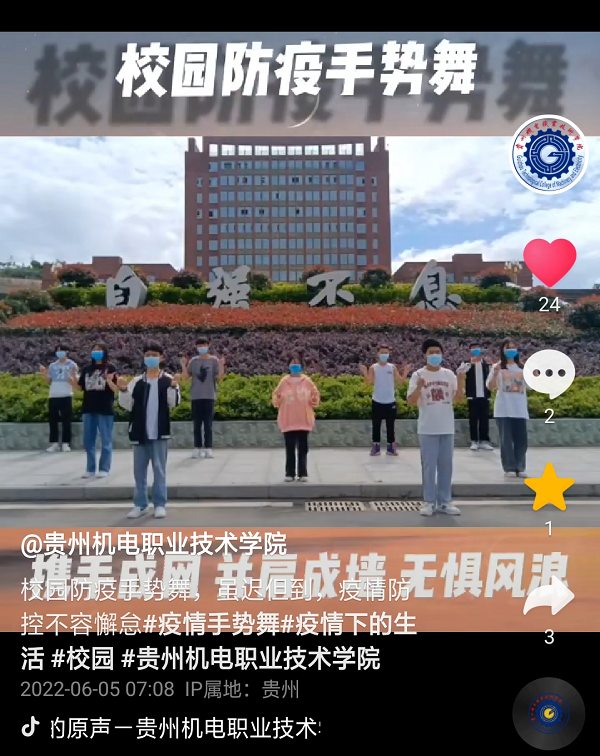Open @贵州机电职业技术学院 account name
This screenshot has height=756, width=600.
[153, 545]
